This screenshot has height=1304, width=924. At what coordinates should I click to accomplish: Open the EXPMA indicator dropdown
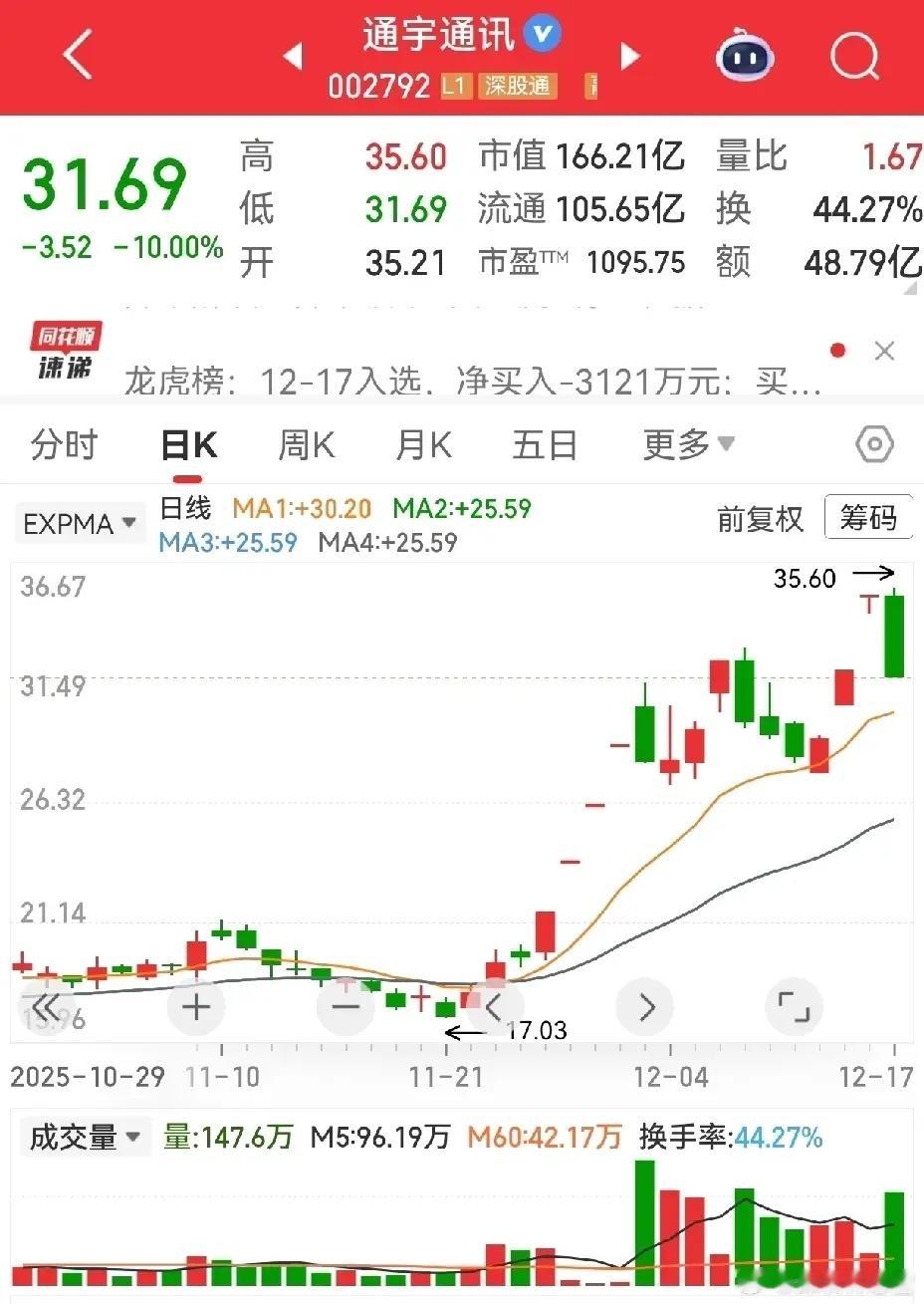coord(80,523)
